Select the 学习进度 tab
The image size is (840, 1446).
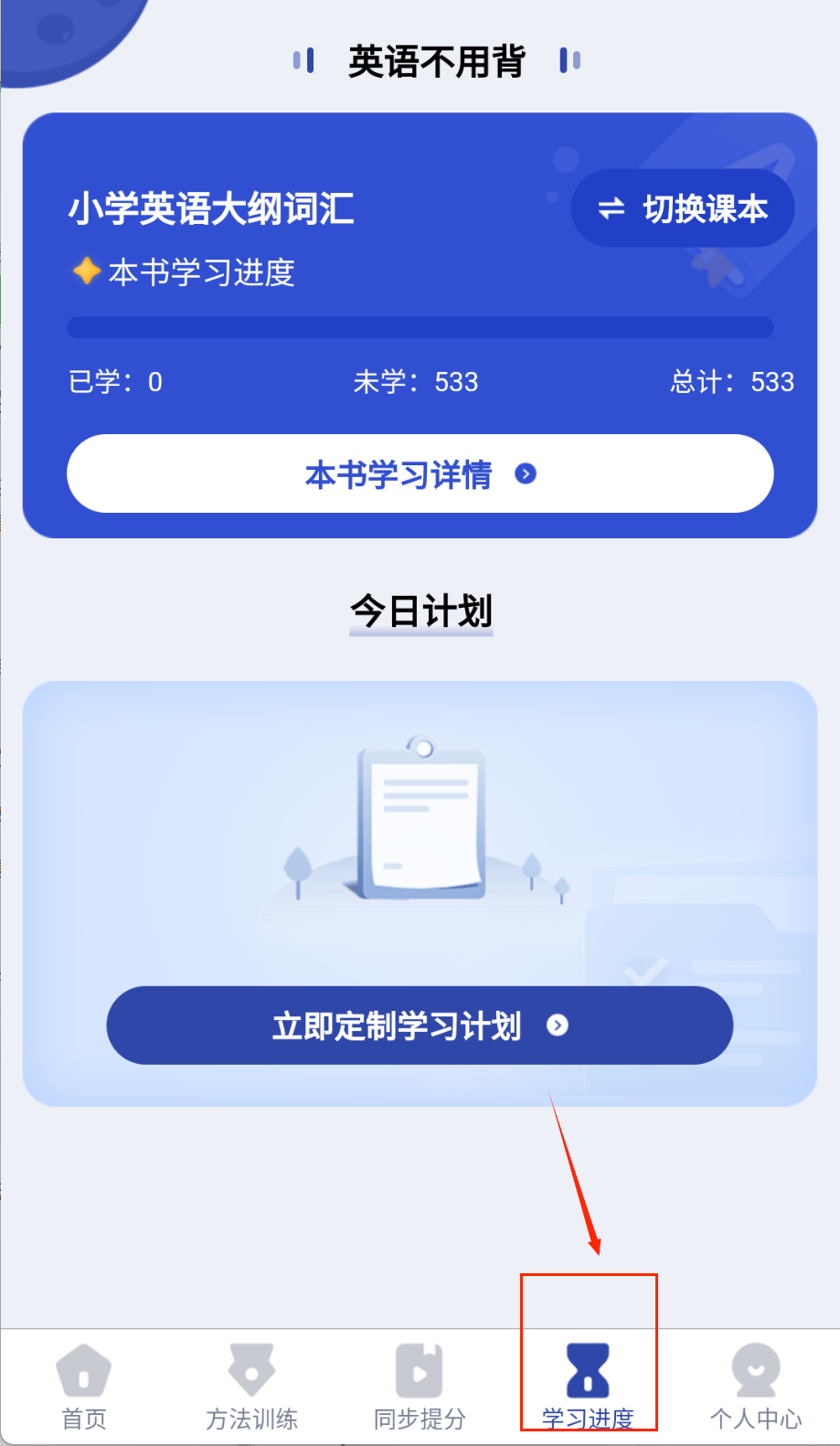(588, 1386)
